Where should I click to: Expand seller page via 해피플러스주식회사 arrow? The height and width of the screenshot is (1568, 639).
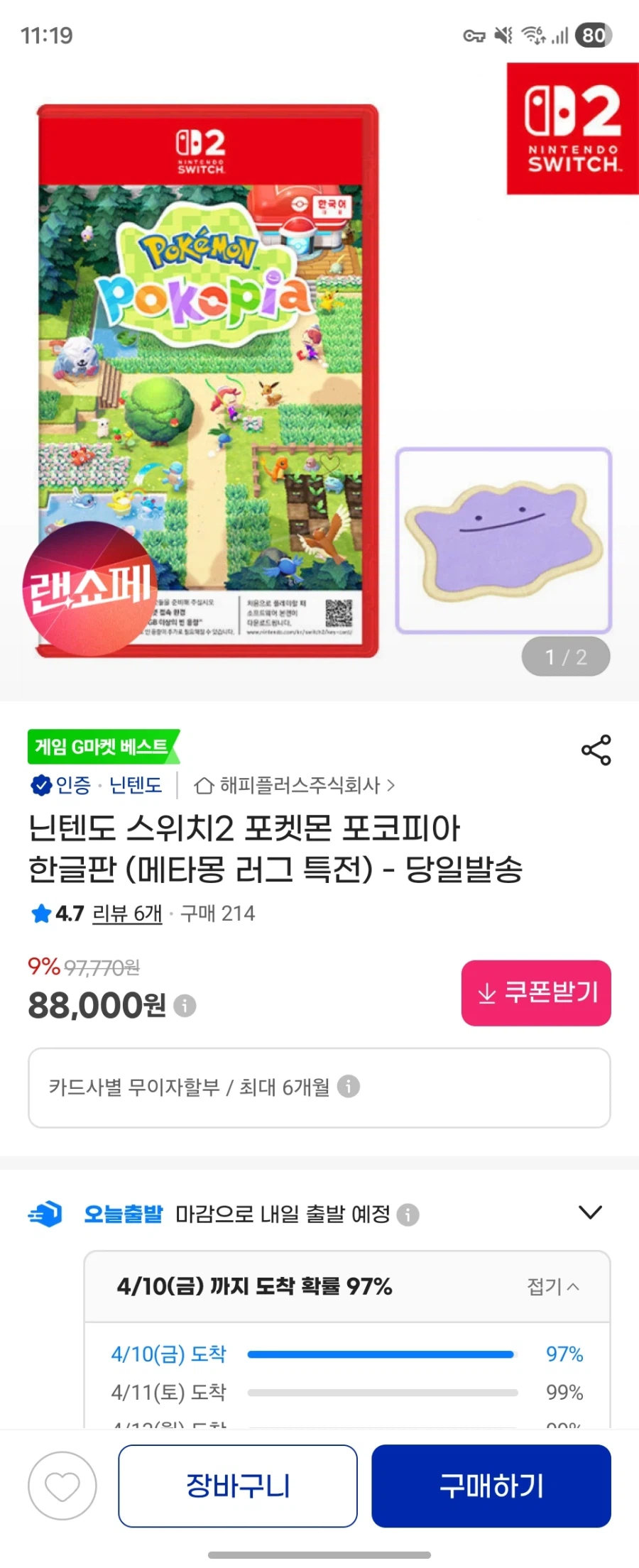coord(392,786)
